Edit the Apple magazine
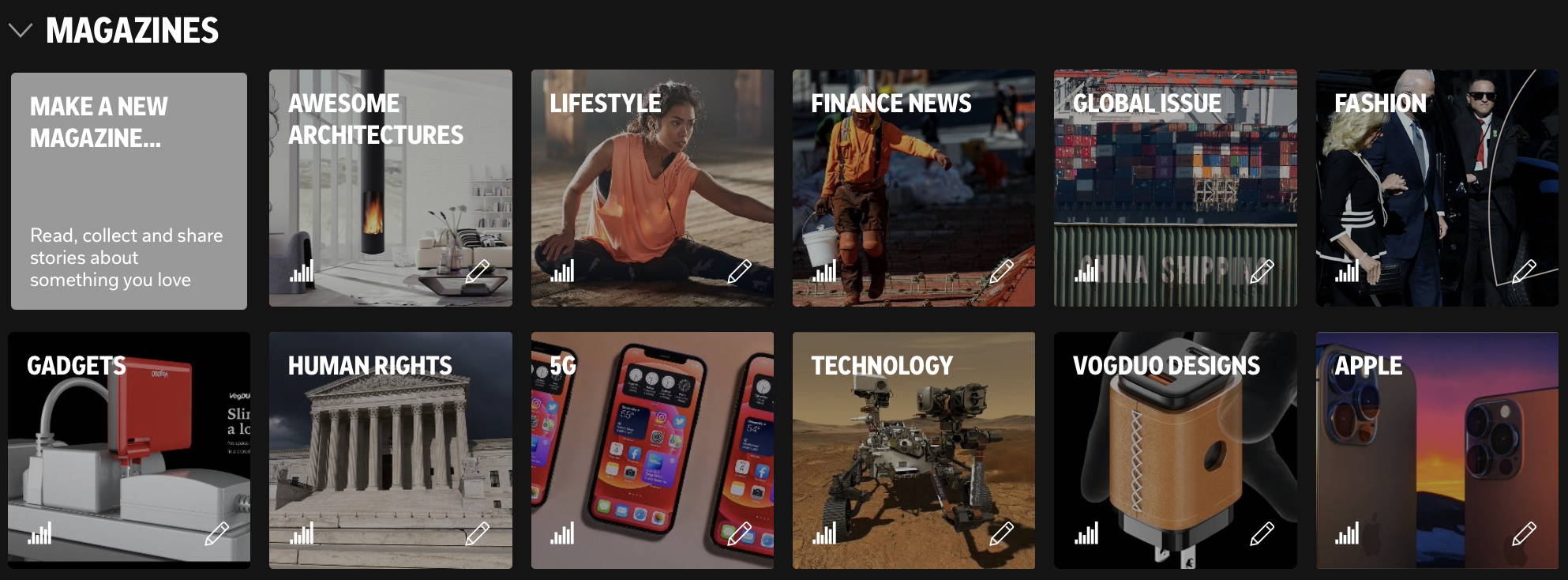 [1524, 534]
